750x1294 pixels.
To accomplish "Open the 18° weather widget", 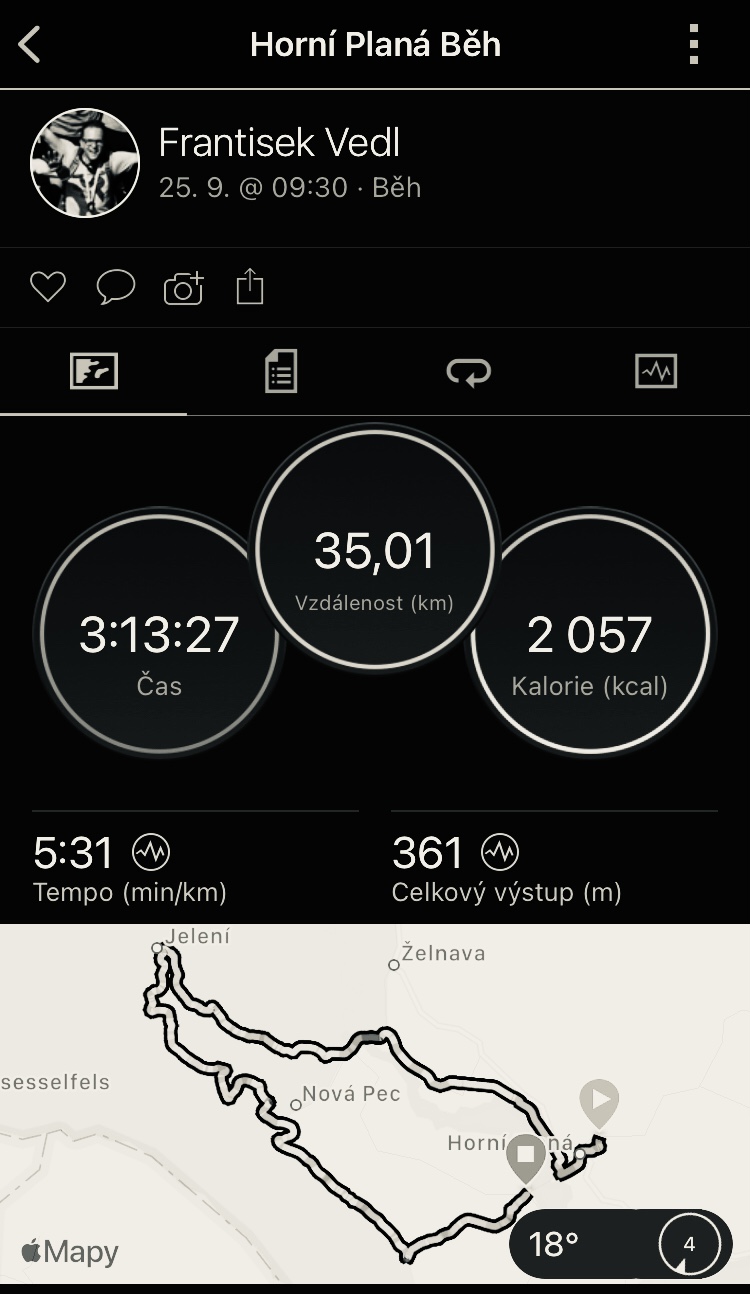I will (x=621, y=1244).
